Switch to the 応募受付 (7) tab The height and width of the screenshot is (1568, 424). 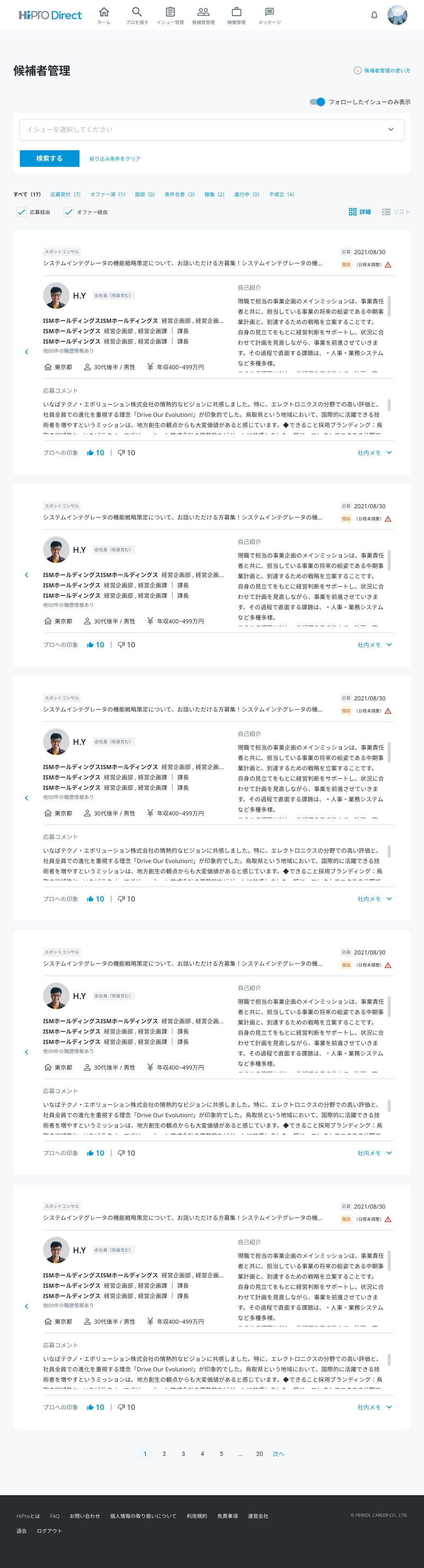coord(65,194)
